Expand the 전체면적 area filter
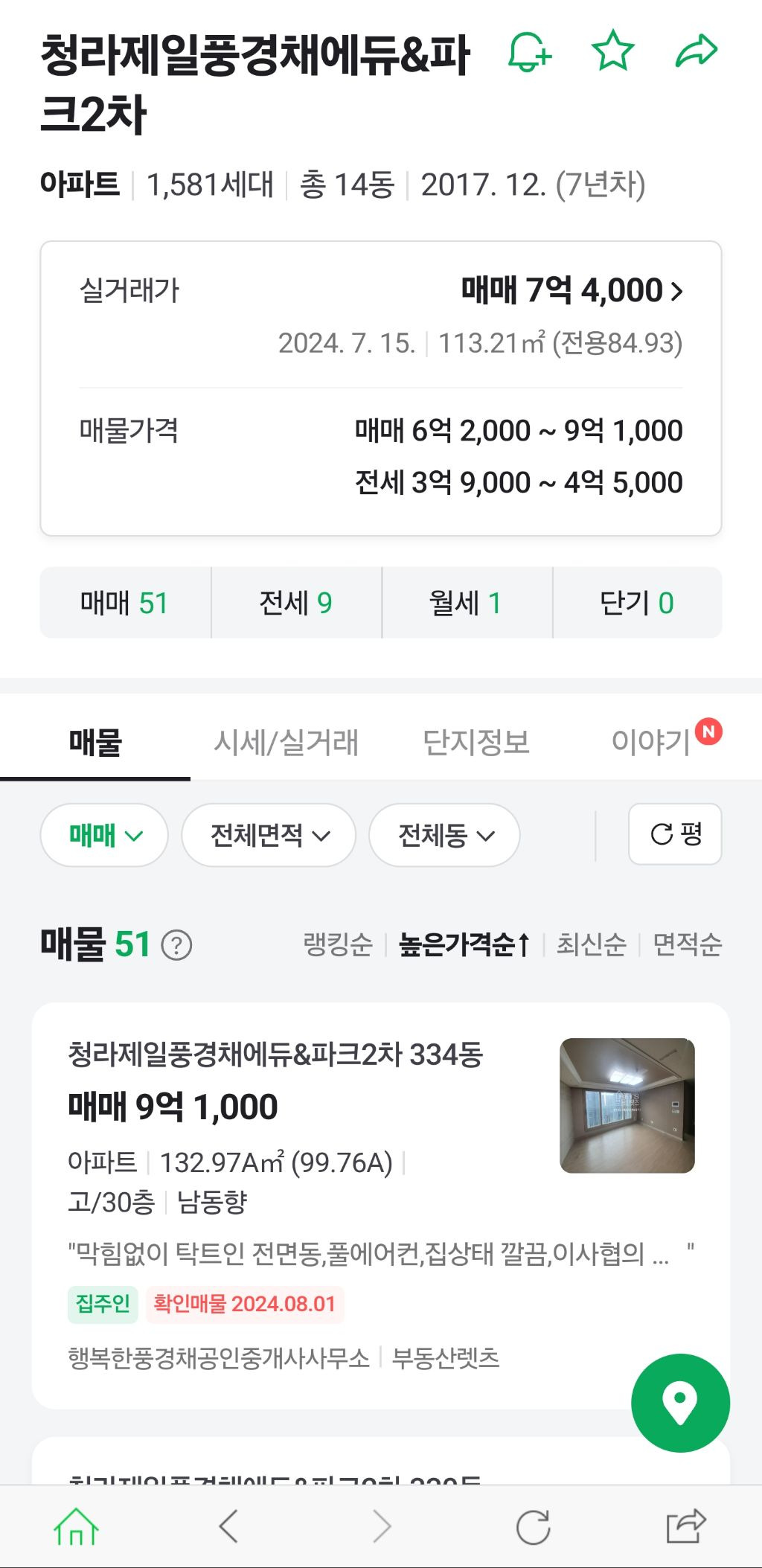The width and height of the screenshot is (762, 1568). pos(268,835)
